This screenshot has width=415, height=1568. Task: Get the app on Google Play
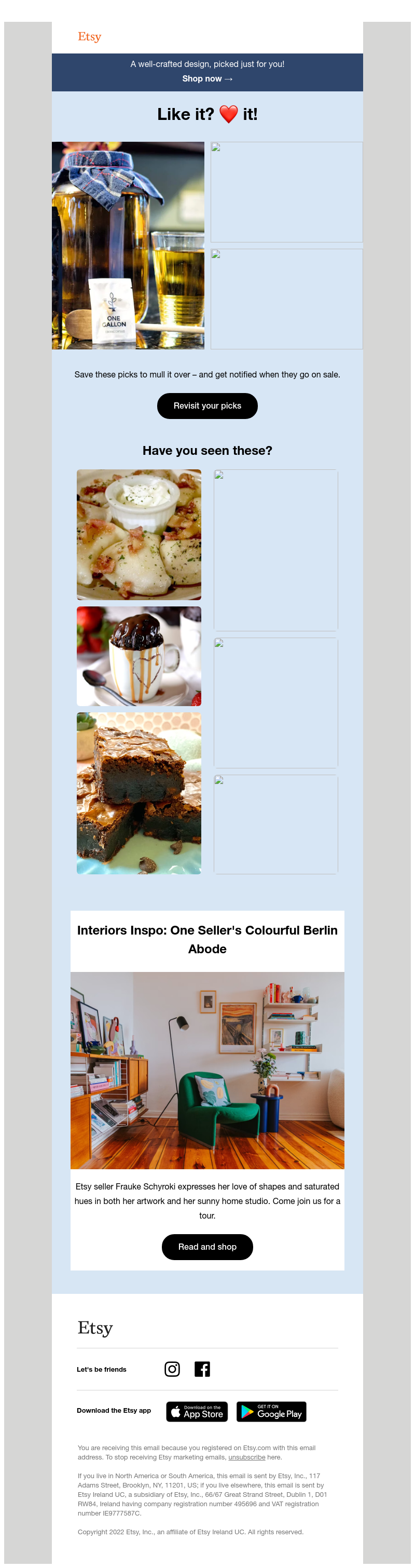271,1411
